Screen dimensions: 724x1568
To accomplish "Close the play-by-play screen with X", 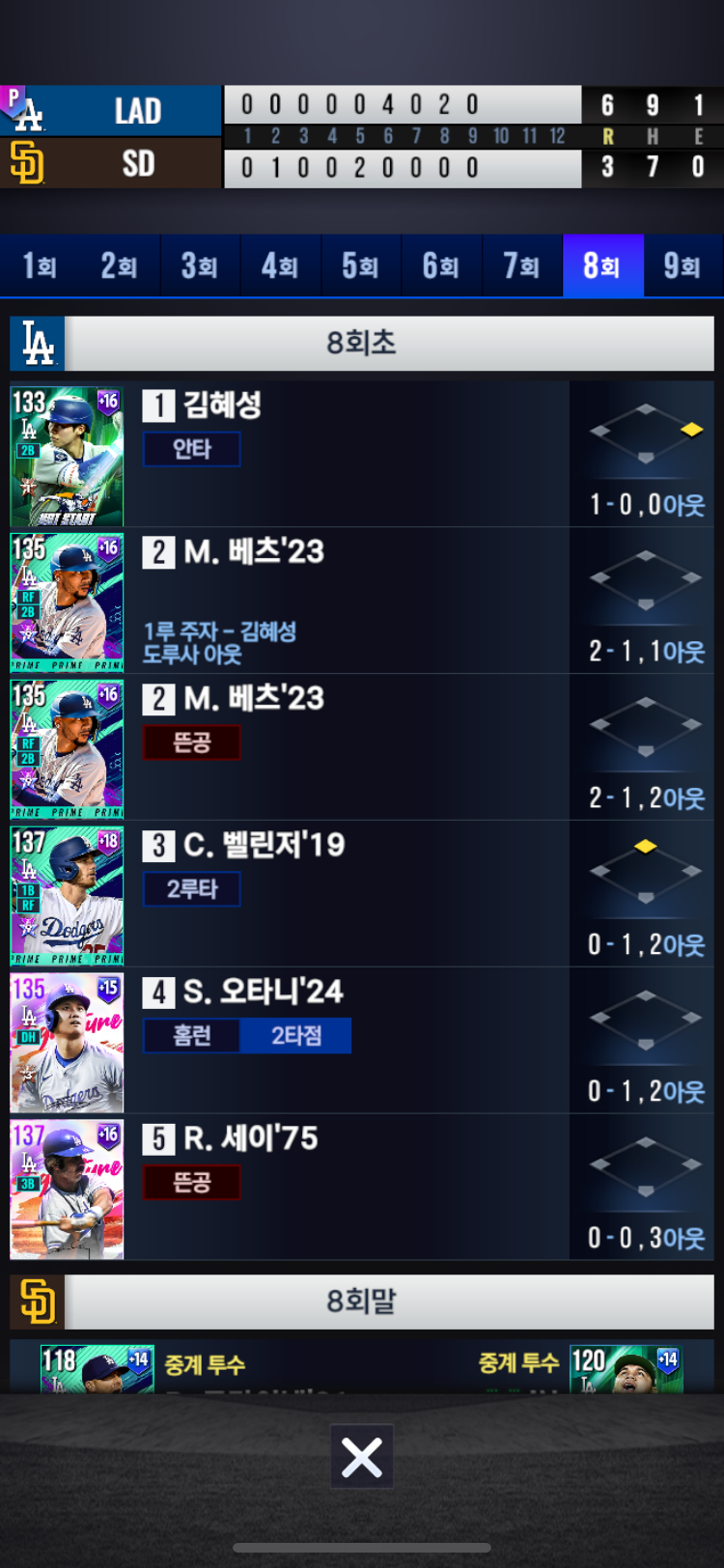I will 362,1457.
